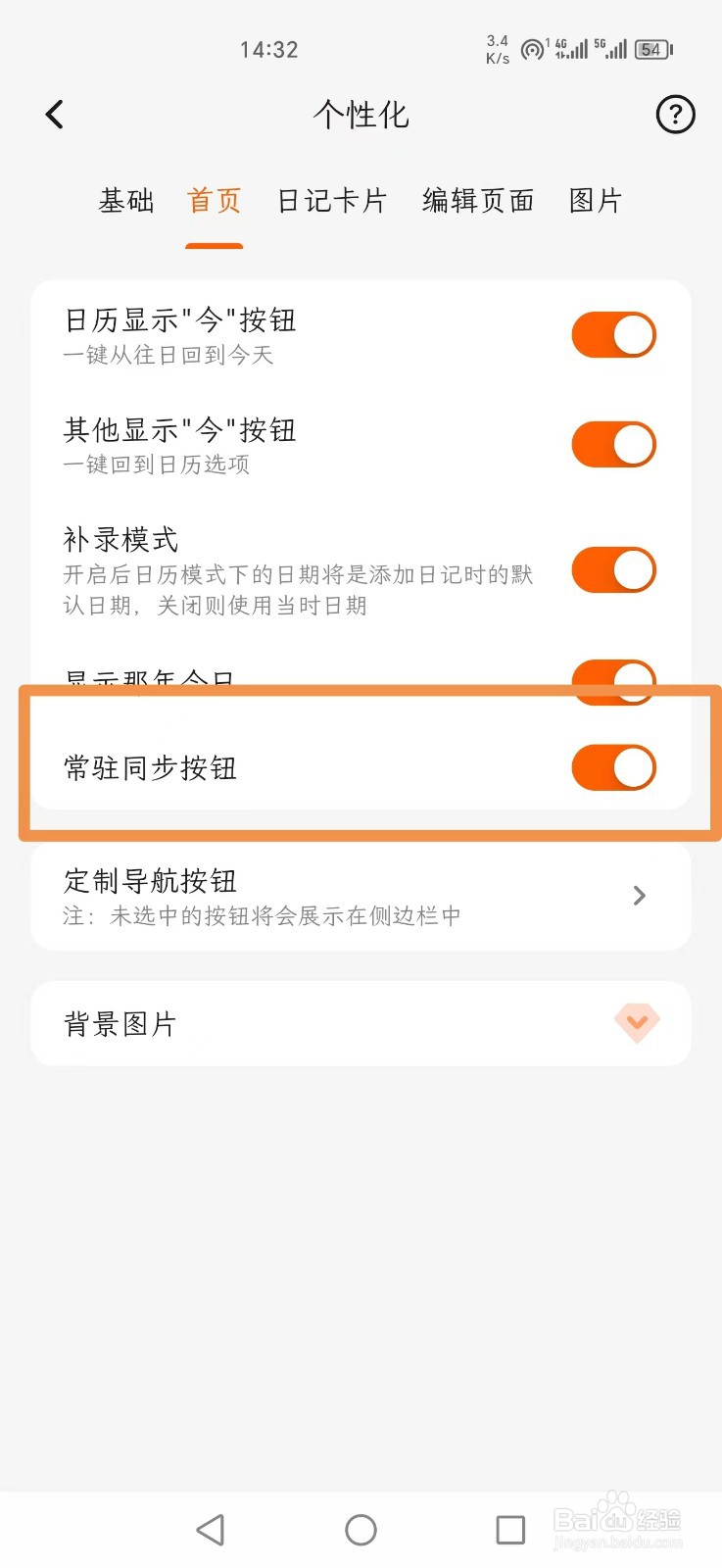
Task: Switch to the 图片 tab
Action: [596, 201]
